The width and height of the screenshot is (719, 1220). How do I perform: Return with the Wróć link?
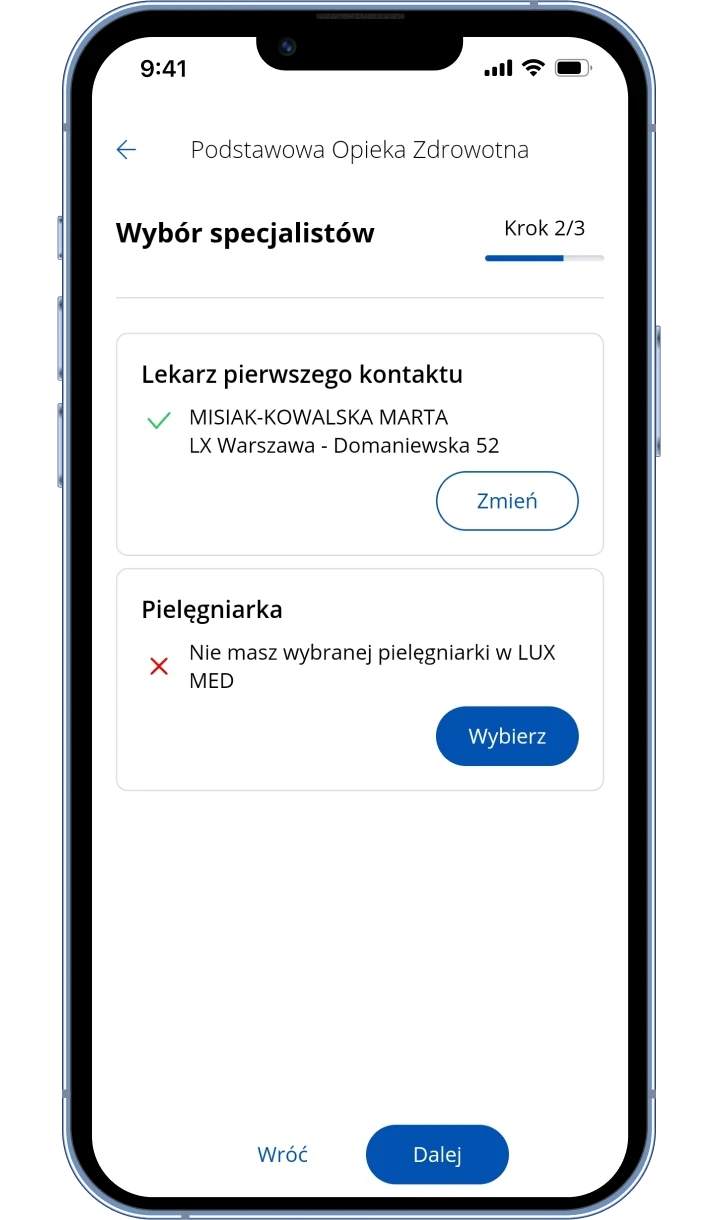(282, 1155)
